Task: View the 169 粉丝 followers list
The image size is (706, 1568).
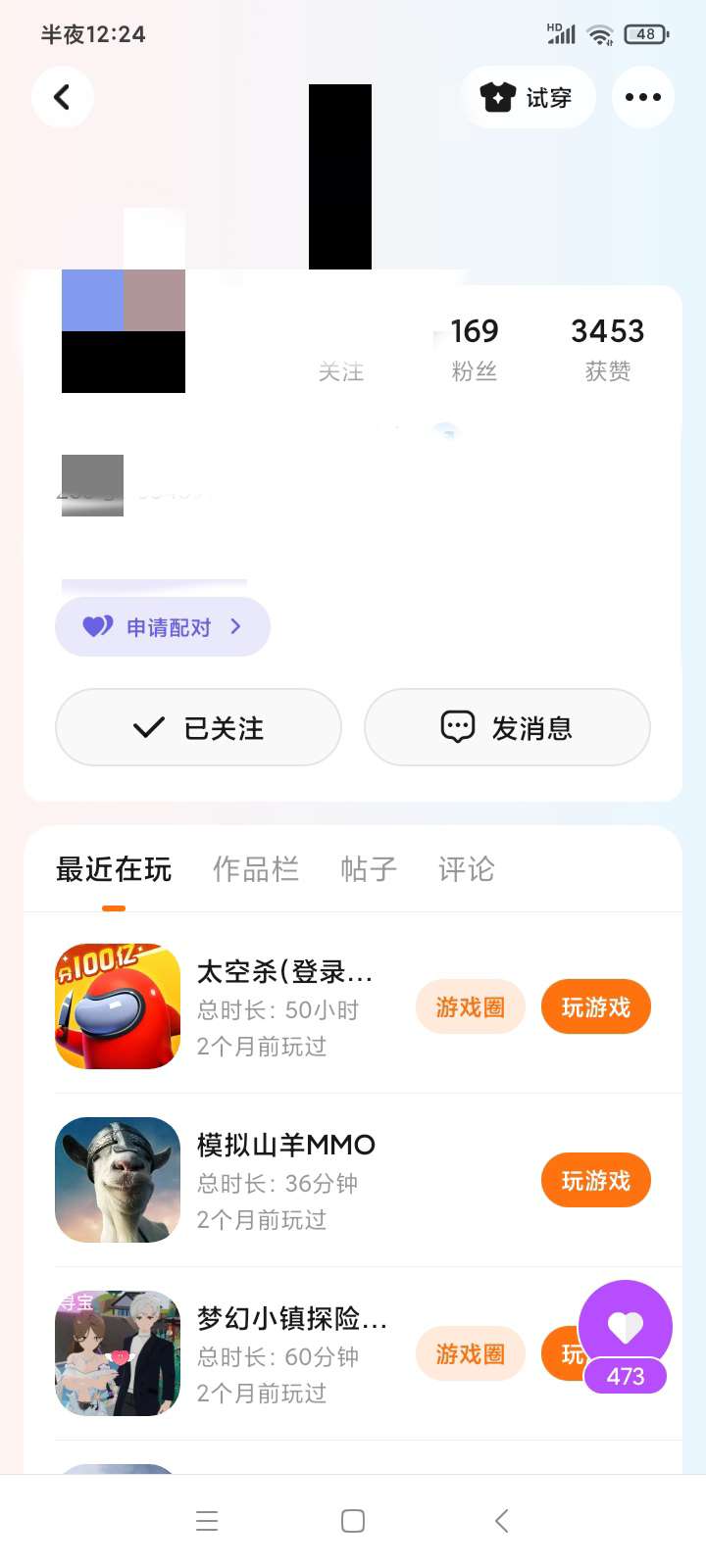Action: [474, 348]
